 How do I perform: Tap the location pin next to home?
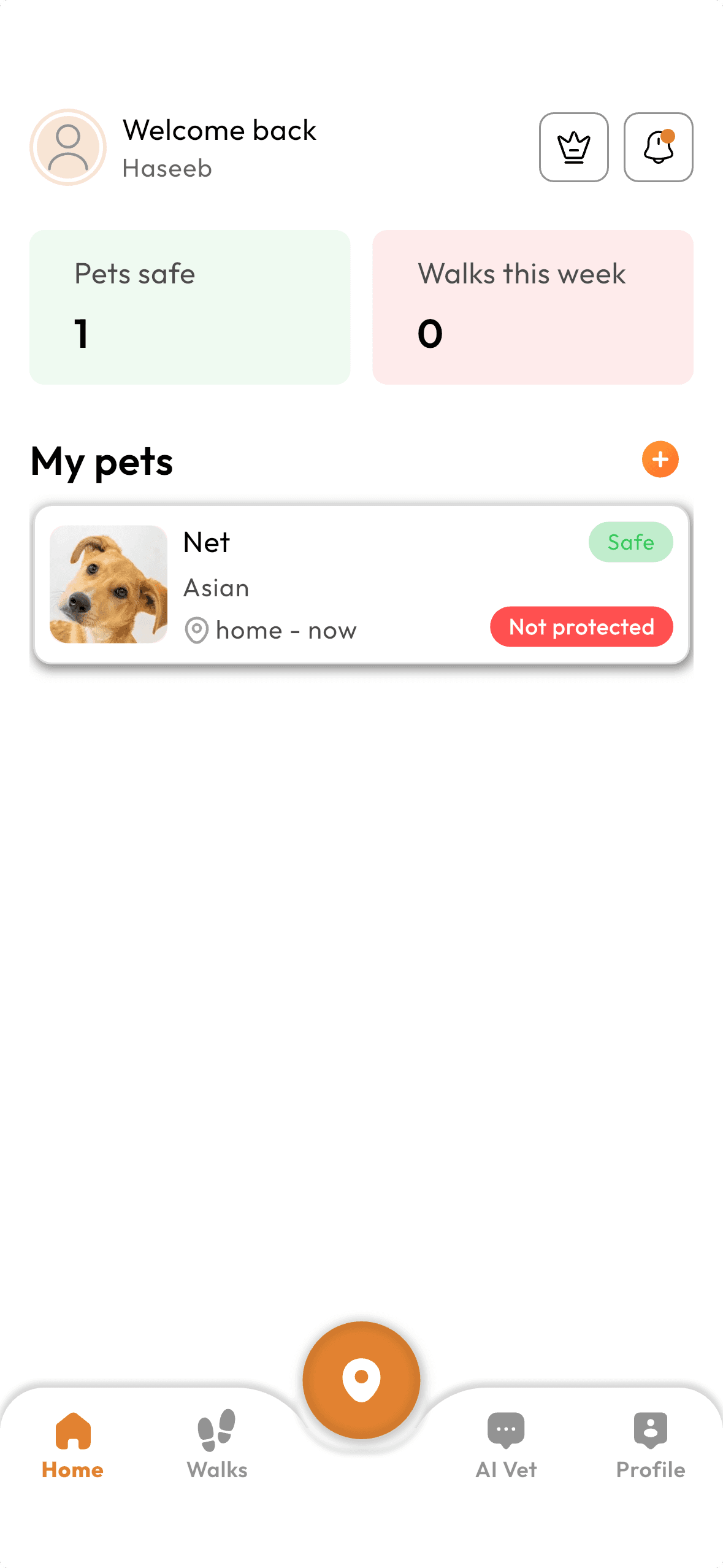(x=197, y=629)
